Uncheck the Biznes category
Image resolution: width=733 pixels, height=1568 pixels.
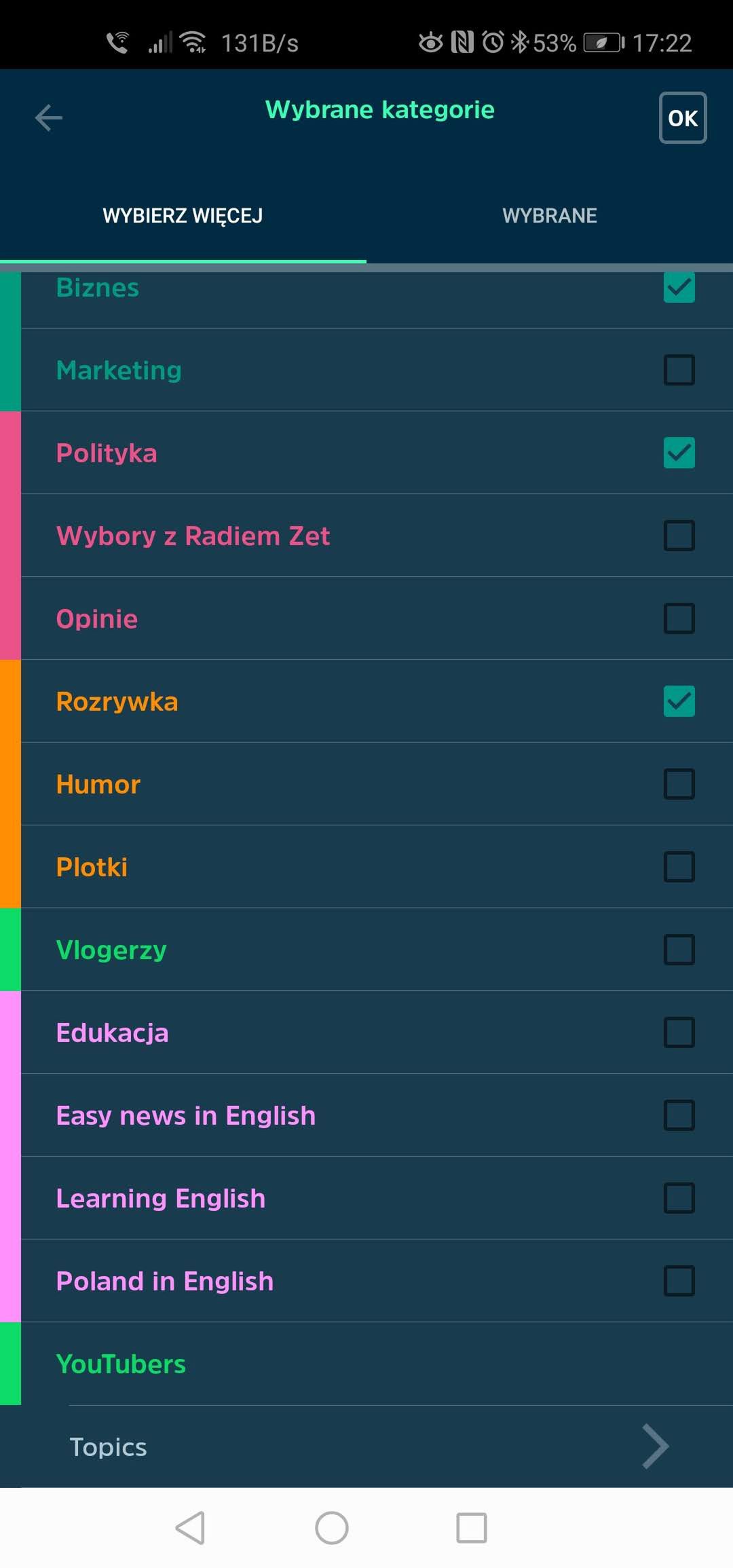tap(679, 287)
